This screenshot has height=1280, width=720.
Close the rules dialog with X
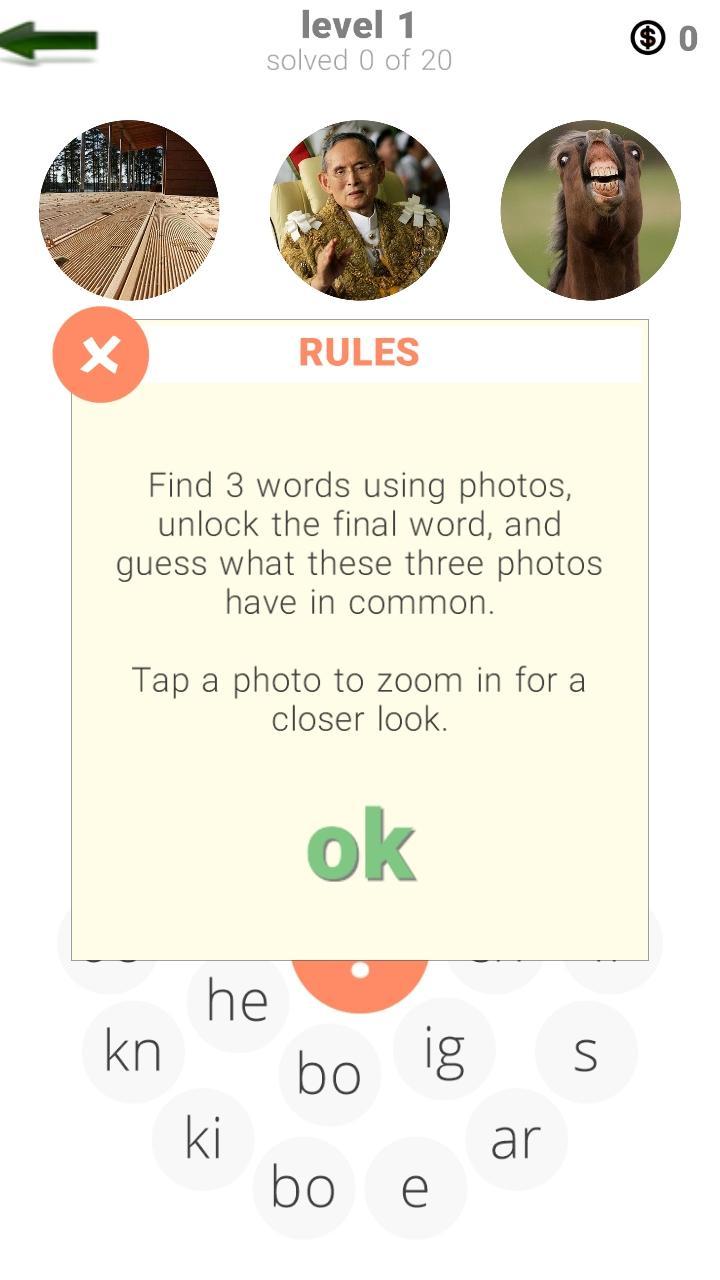pos(100,354)
